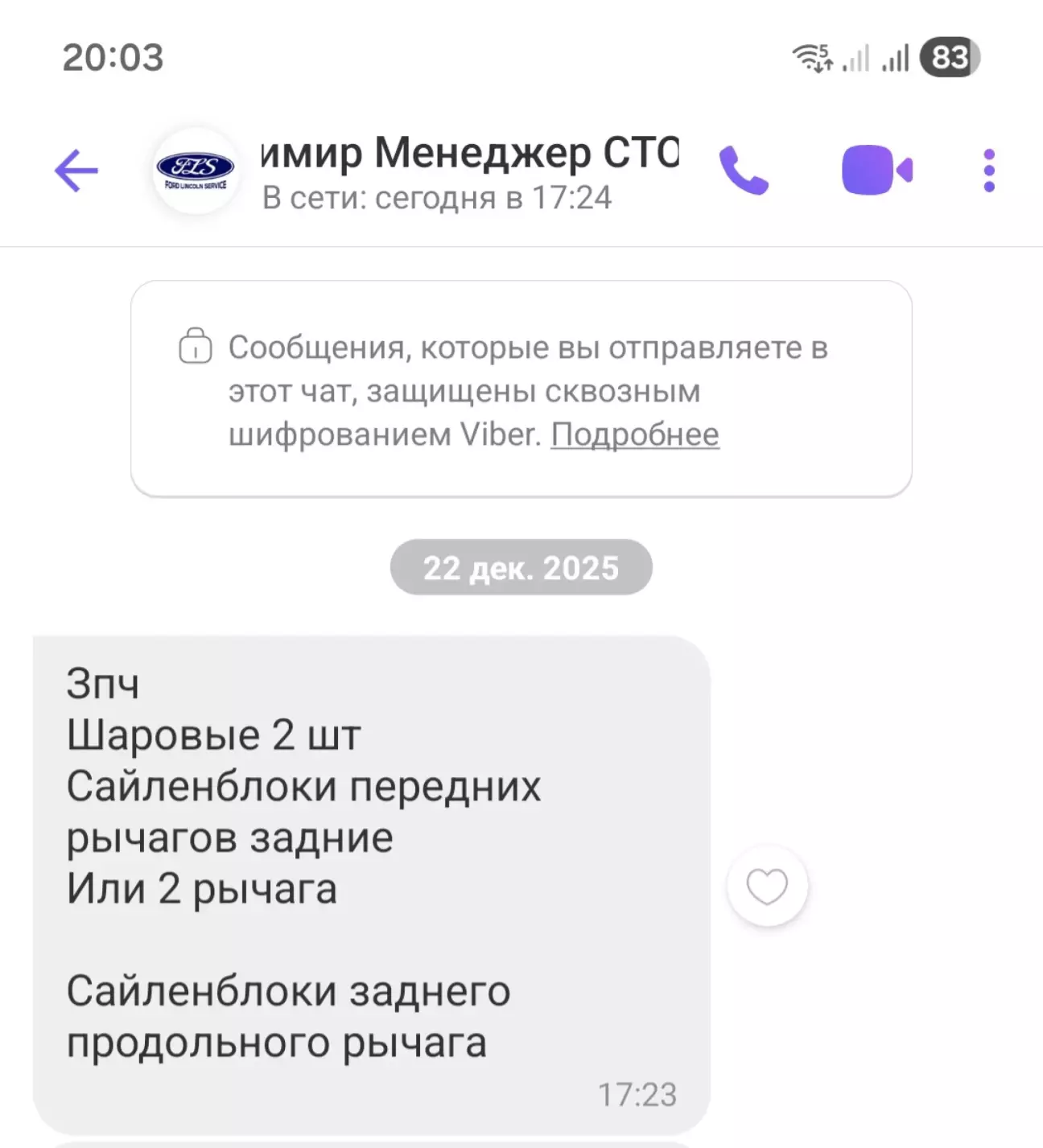This screenshot has height=1148, width=1043.
Task: Open the three-dot overflow menu
Action: [989, 171]
